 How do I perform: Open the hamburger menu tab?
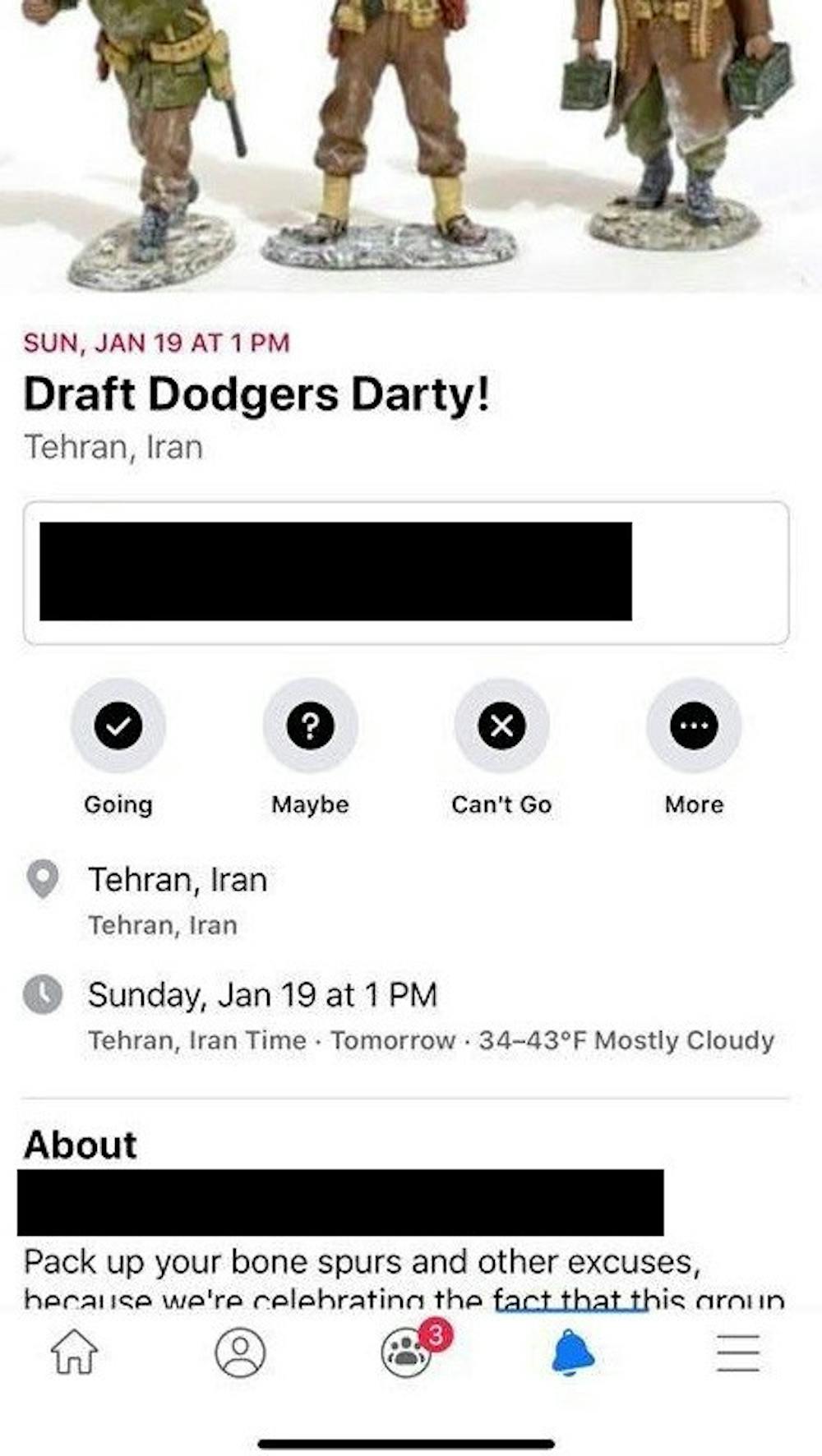(737, 1352)
